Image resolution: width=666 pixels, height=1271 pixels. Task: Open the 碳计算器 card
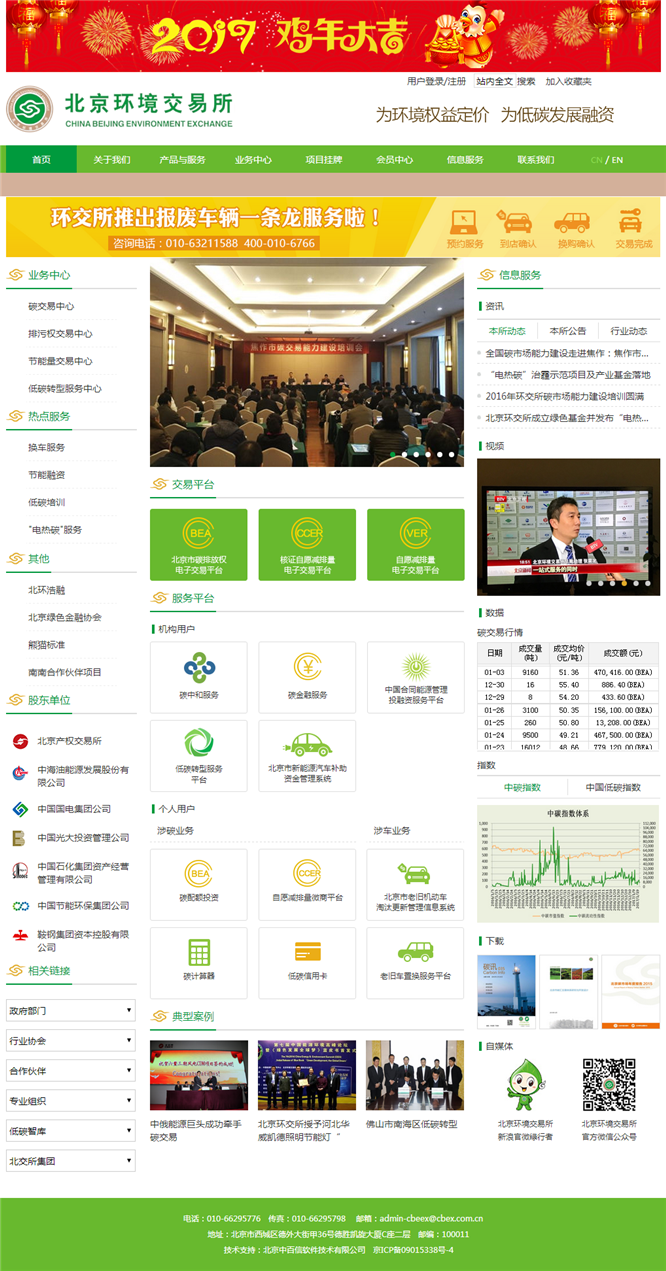198,955
